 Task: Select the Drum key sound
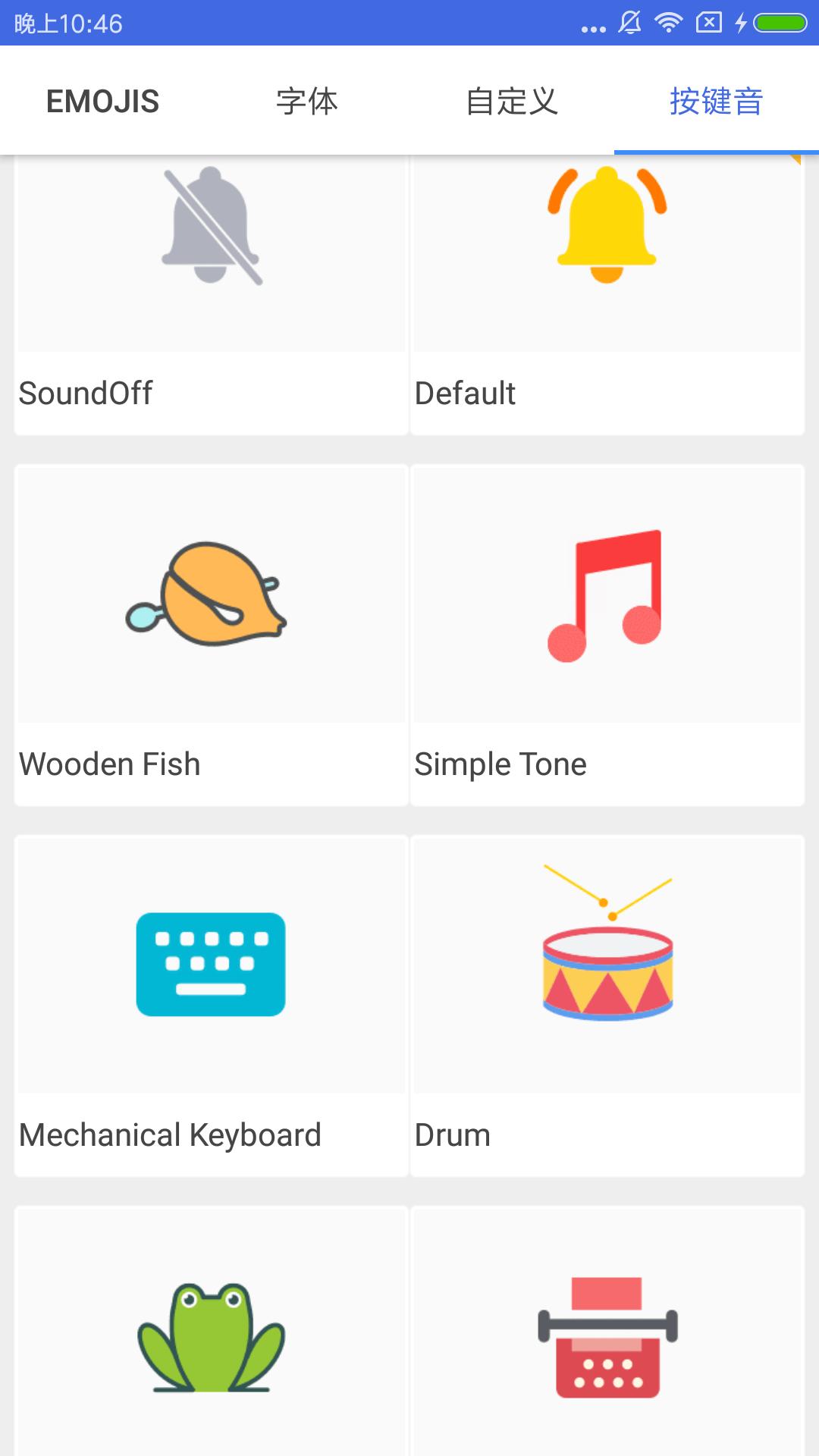pos(607,1005)
